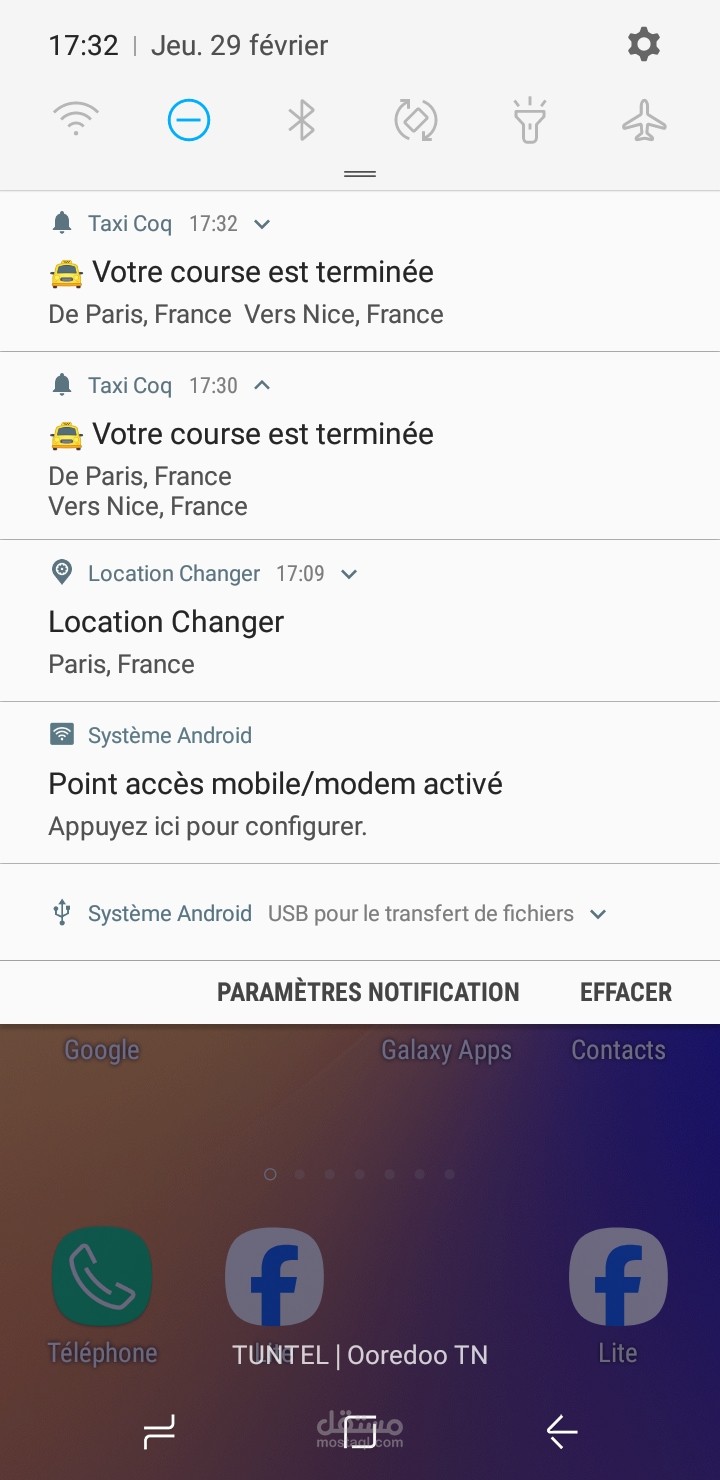Turn off Do Not Disturb
The height and width of the screenshot is (1480, 720).
188,121
